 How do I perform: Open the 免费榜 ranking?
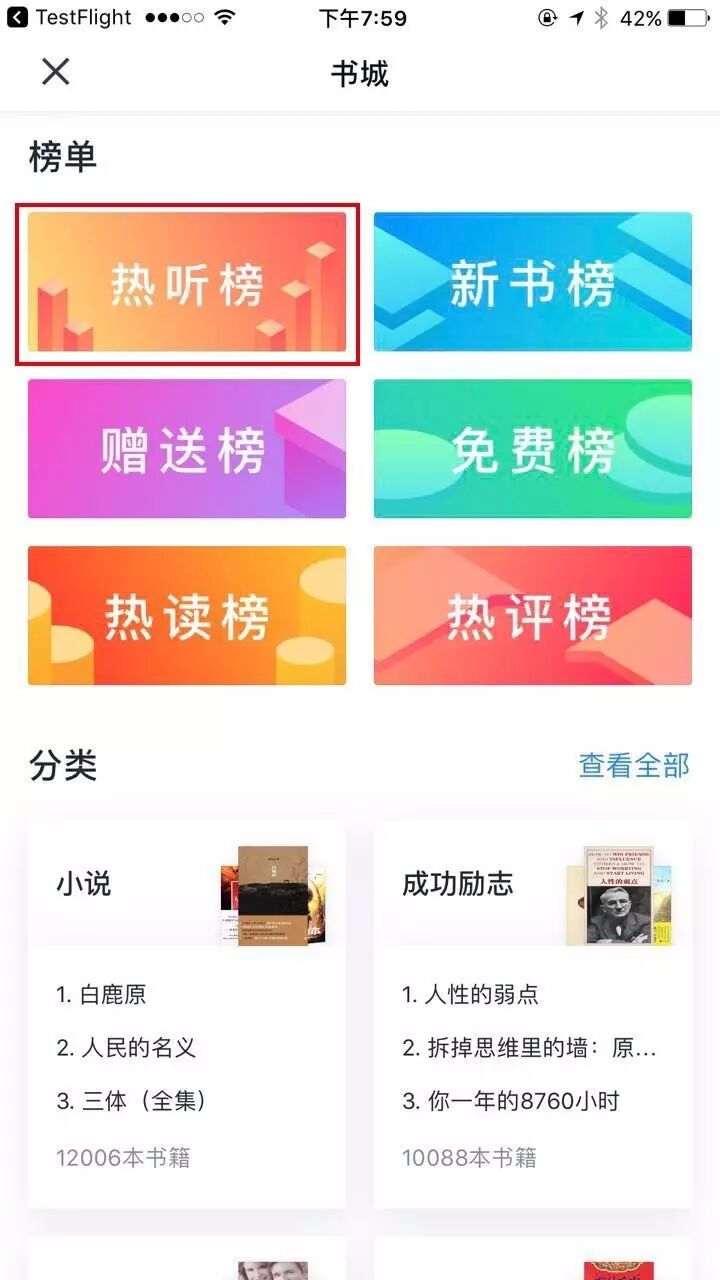532,449
